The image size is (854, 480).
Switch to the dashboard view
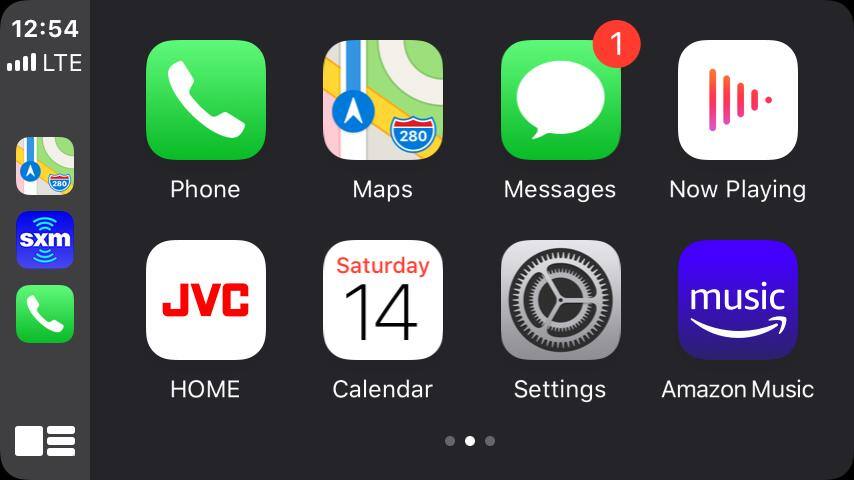tap(45, 440)
